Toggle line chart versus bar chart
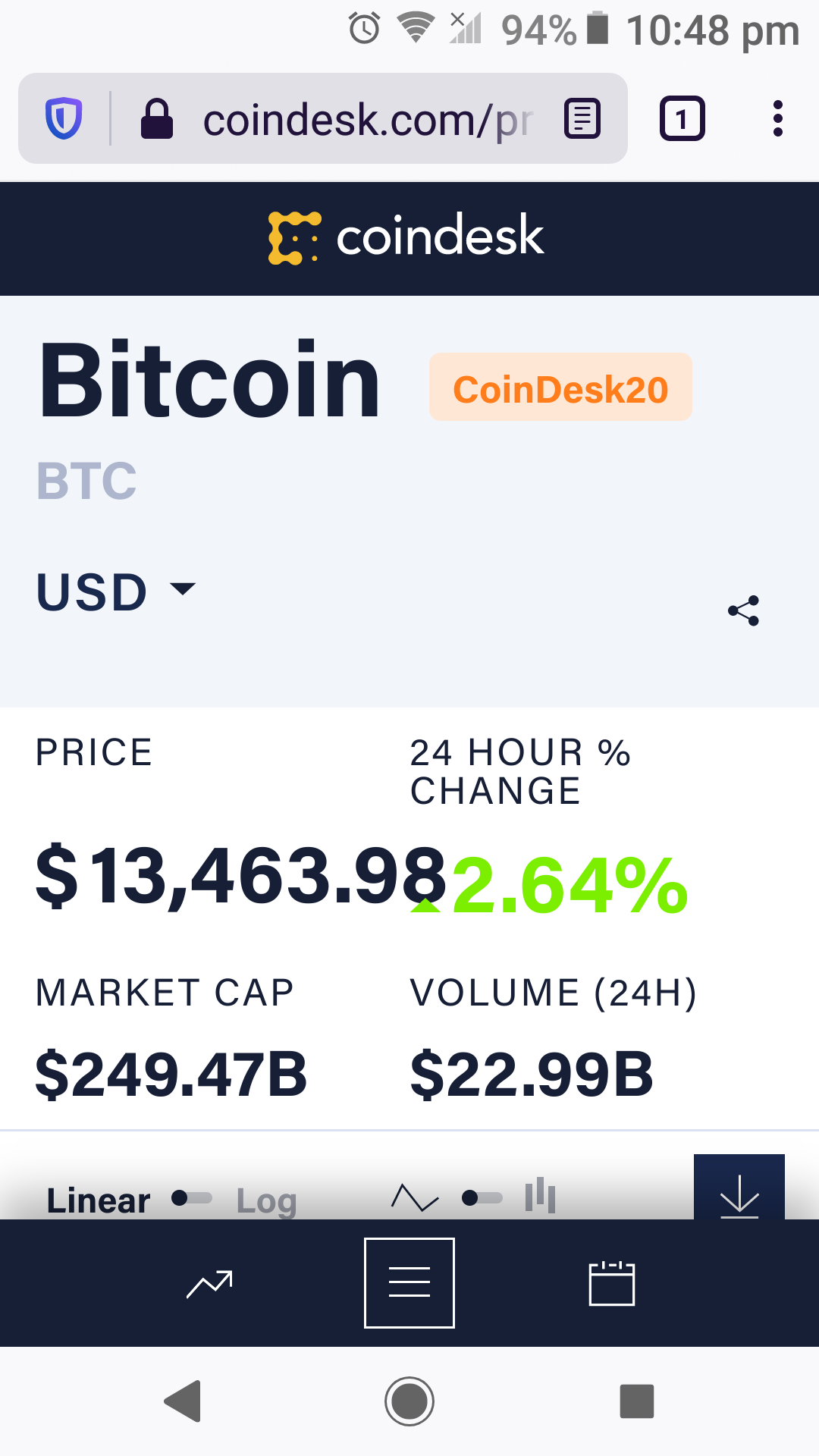 tap(482, 1198)
